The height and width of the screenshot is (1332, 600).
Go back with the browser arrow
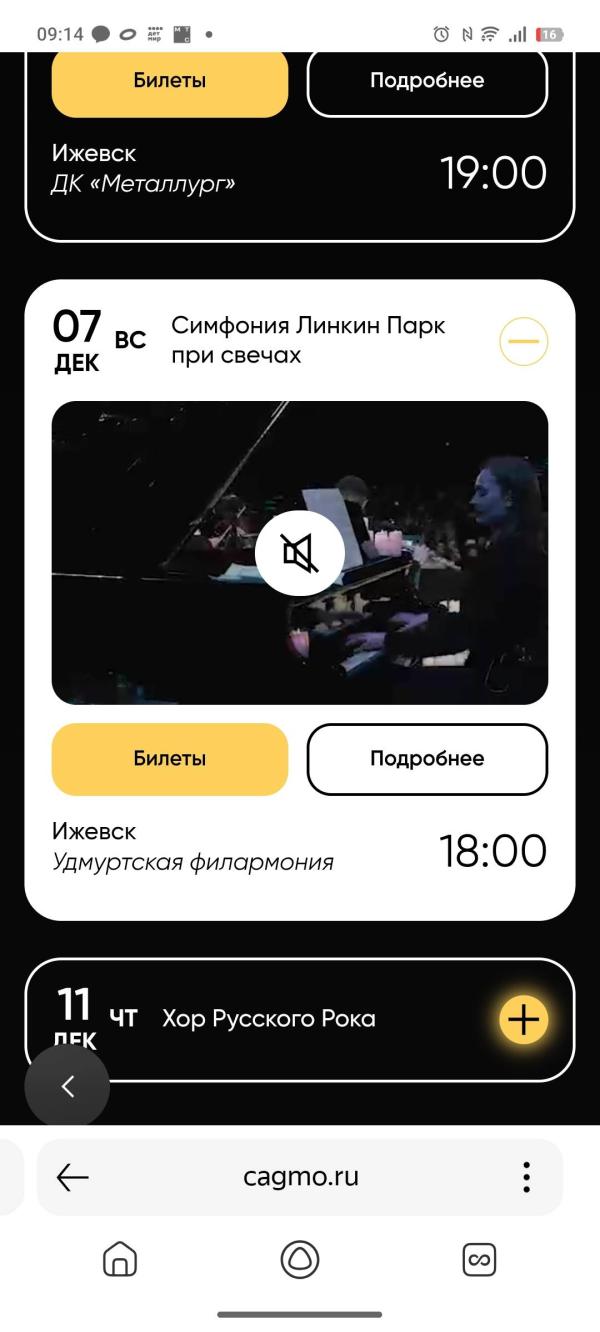[x=72, y=1177]
